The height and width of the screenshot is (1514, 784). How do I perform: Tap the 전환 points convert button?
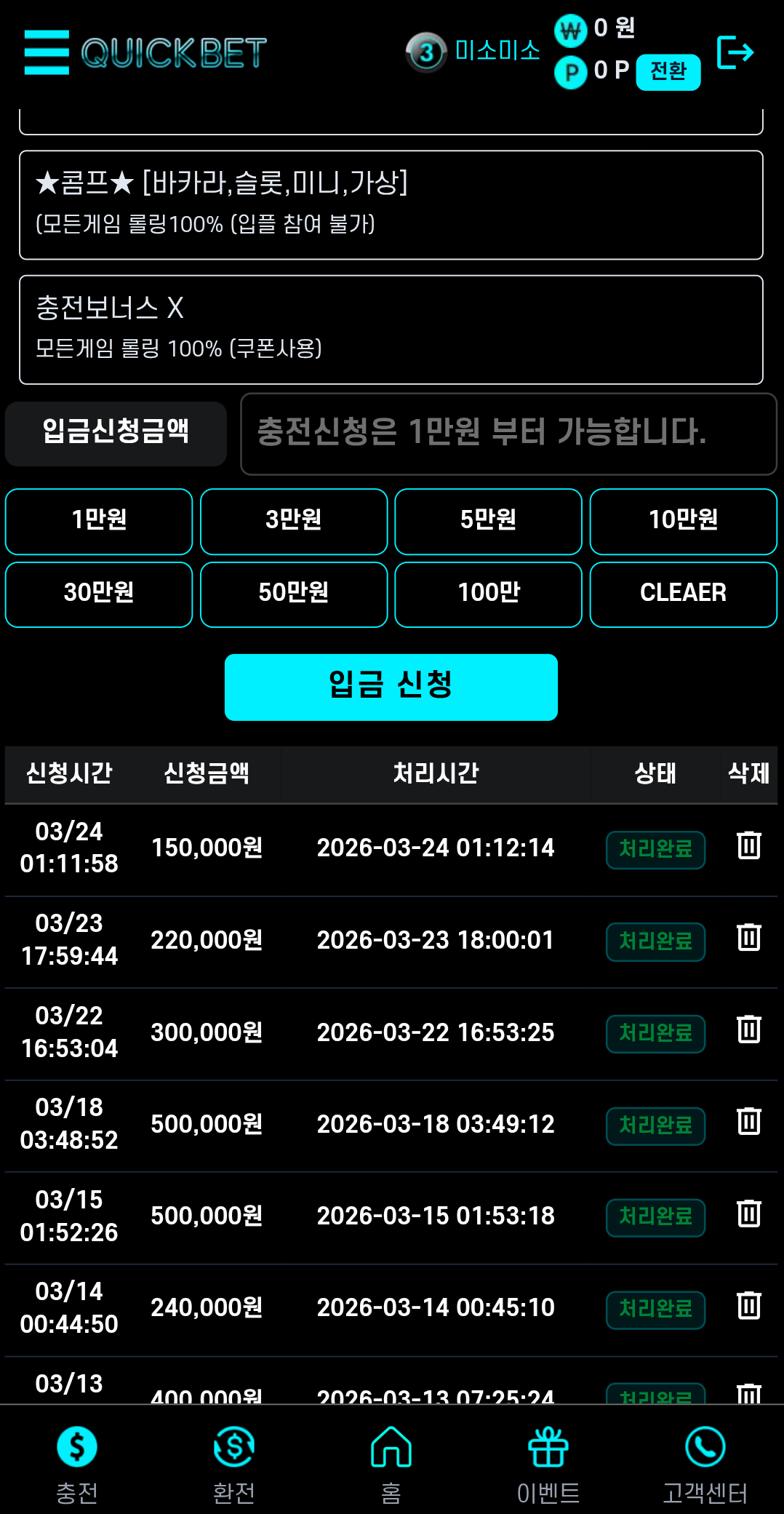pyautogui.click(x=668, y=71)
